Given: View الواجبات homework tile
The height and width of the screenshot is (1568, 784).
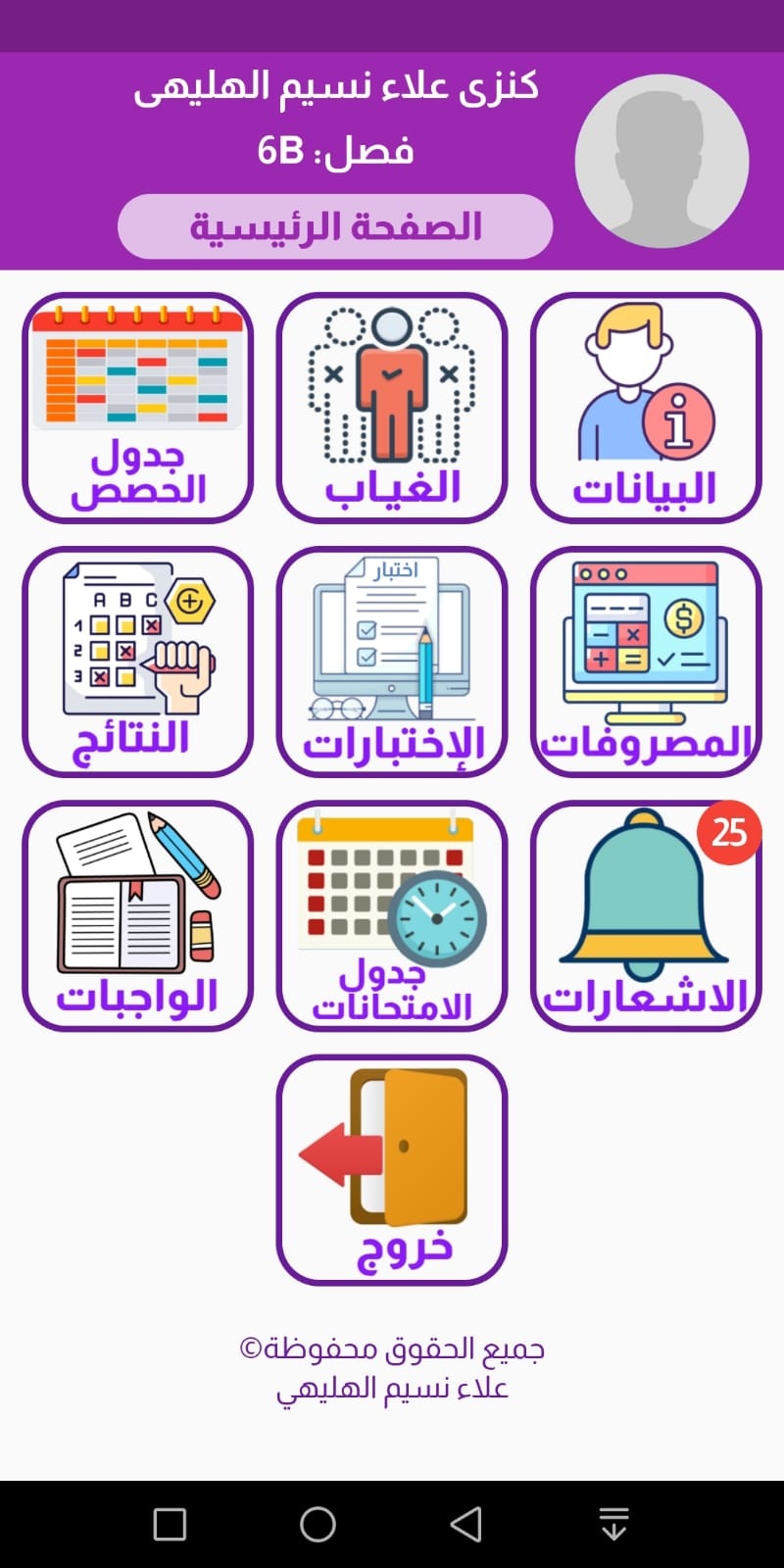Looking at the screenshot, I should pos(138,915).
